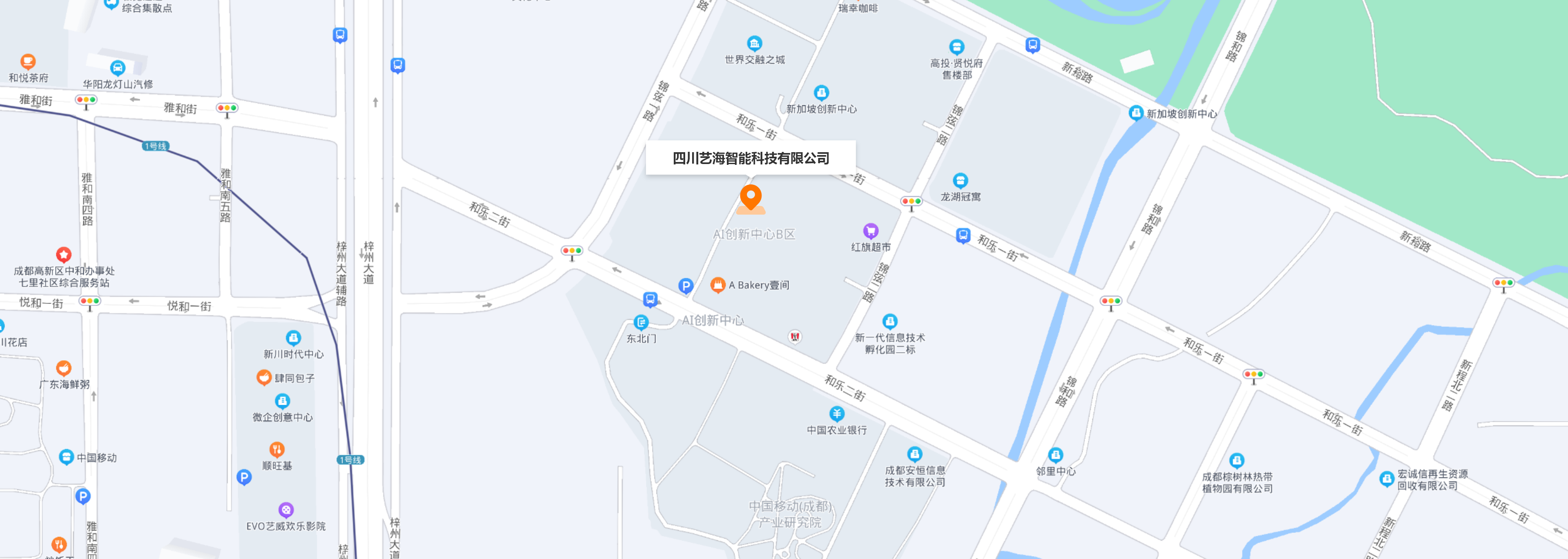Select the A Bakery壹间 place marker

718,285
